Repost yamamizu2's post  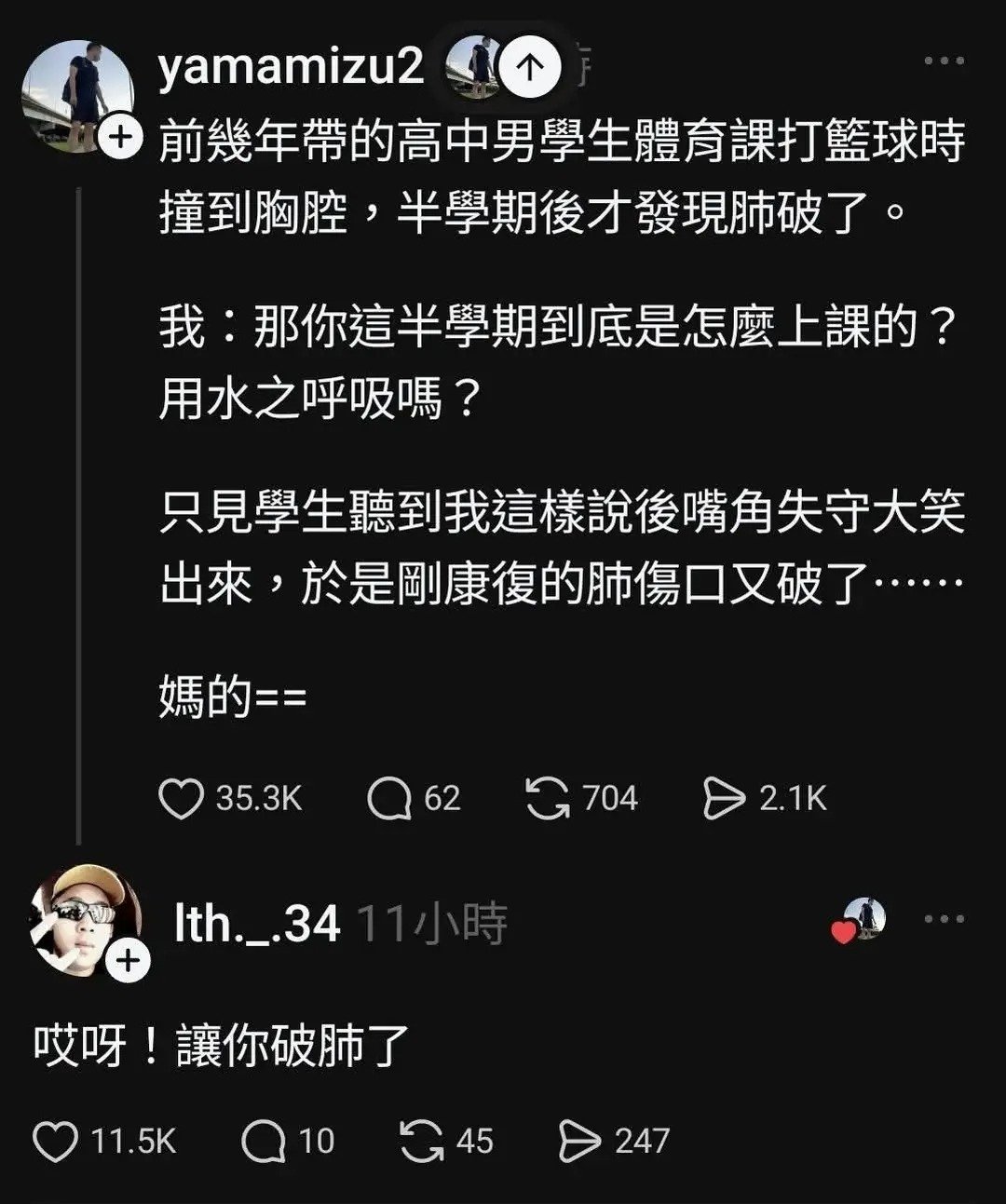(x=548, y=799)
